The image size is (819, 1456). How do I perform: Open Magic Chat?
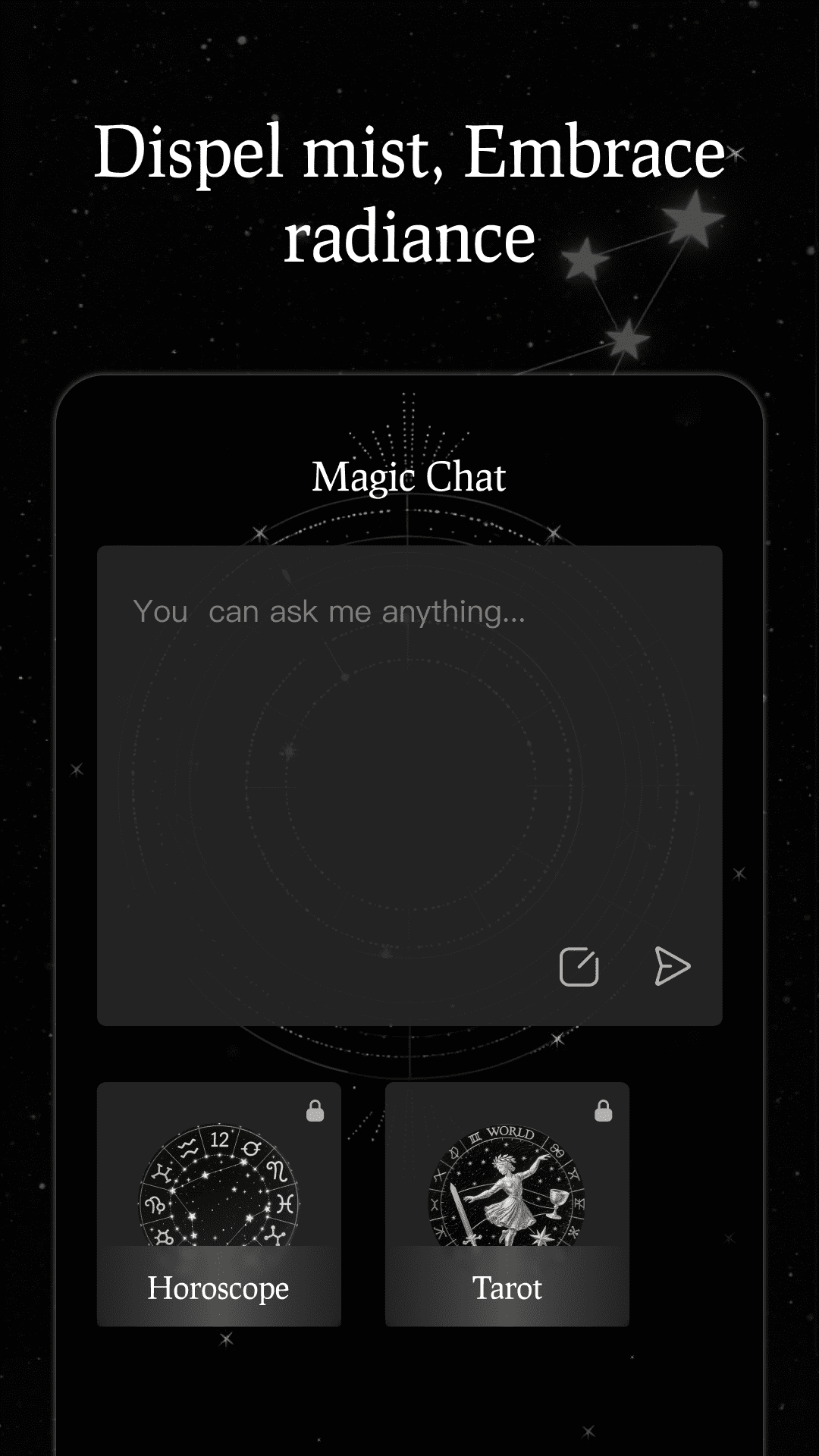coord(409,478)
